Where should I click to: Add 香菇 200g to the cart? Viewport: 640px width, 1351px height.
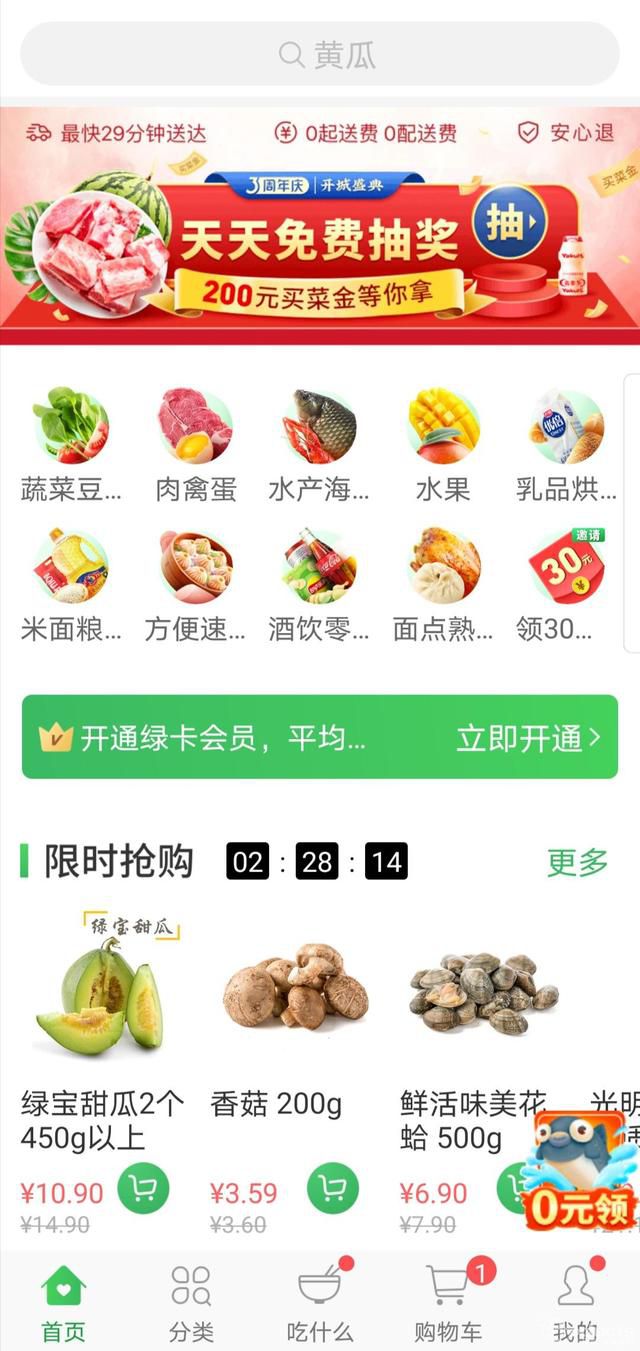click(x=333, y=1188)
